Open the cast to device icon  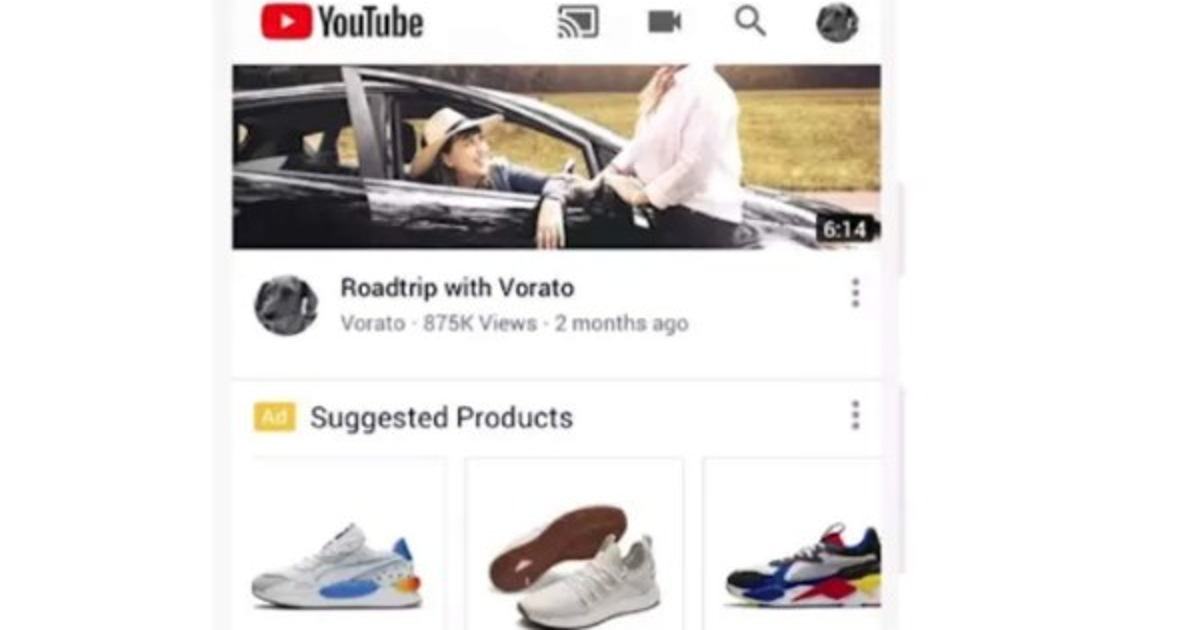pos(577,22)
